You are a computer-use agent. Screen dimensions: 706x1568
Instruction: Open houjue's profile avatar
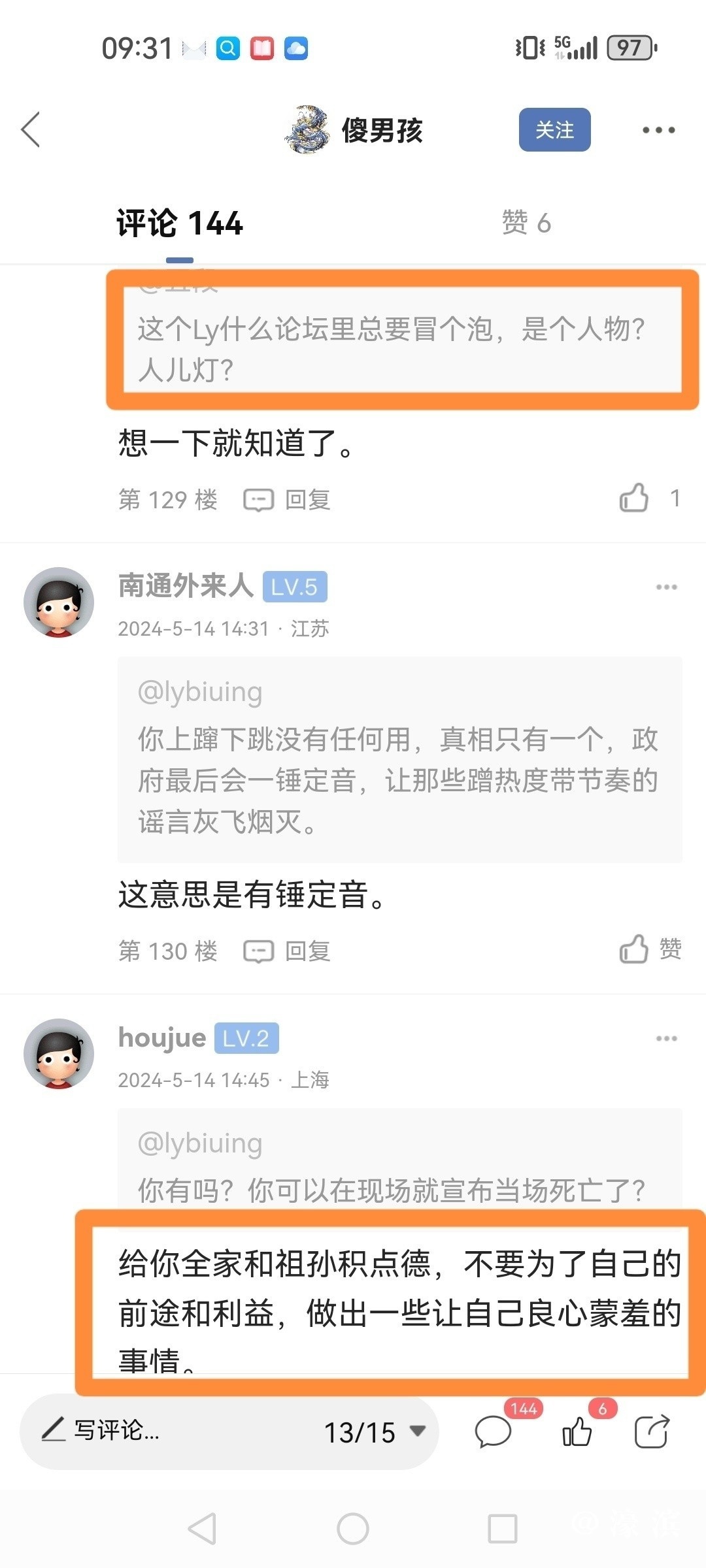tap(59, 1053)
